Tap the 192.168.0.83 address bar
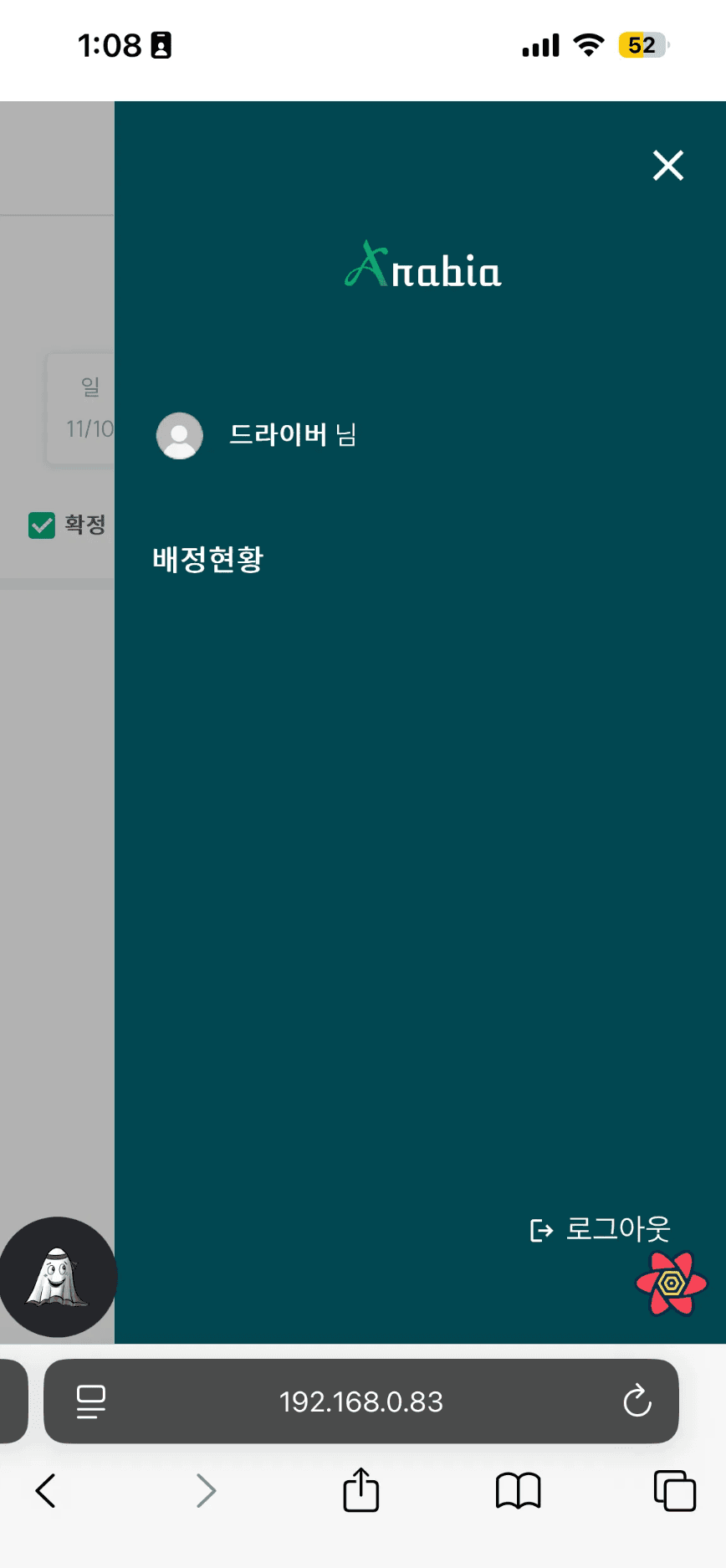This screenshot has width=726, height=1568. 361,1401
